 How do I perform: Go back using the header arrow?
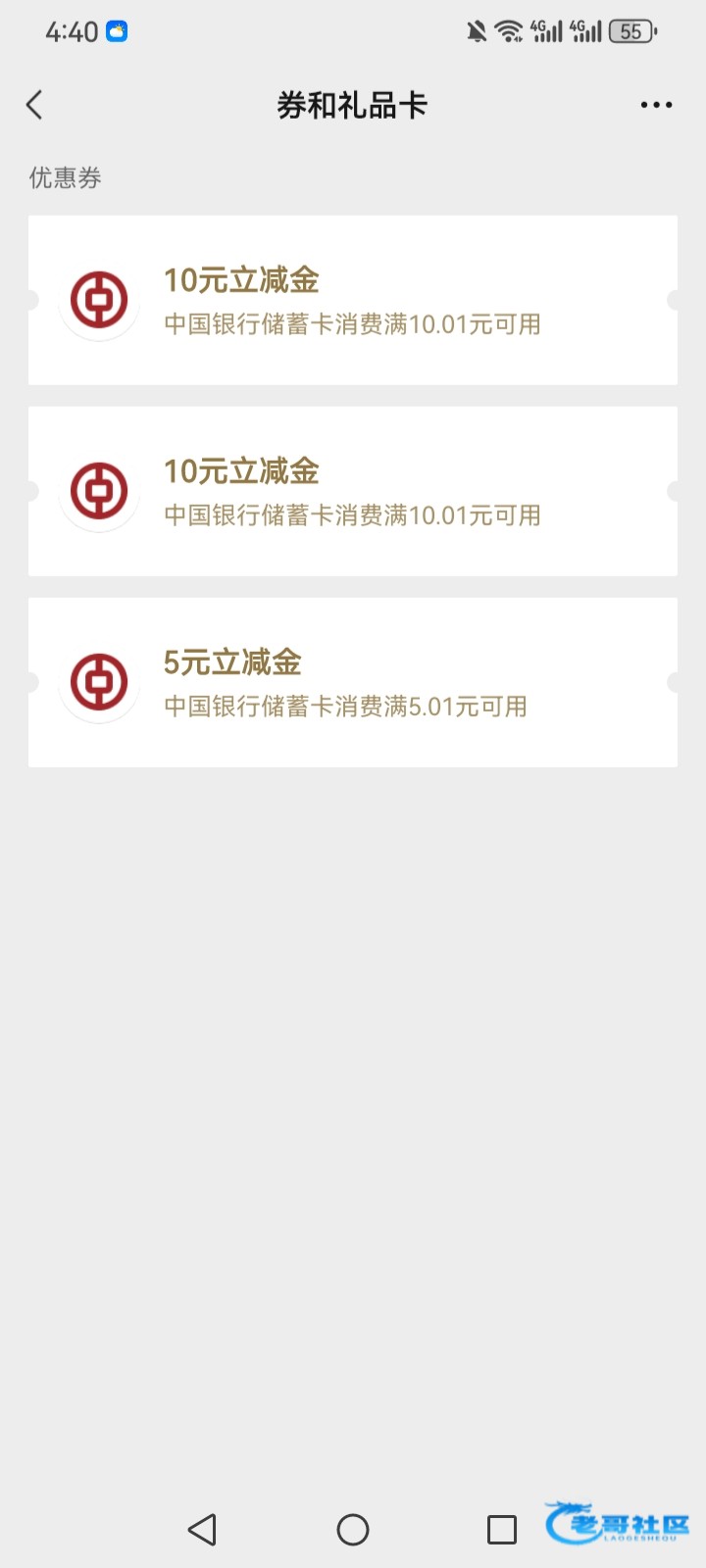35,105
